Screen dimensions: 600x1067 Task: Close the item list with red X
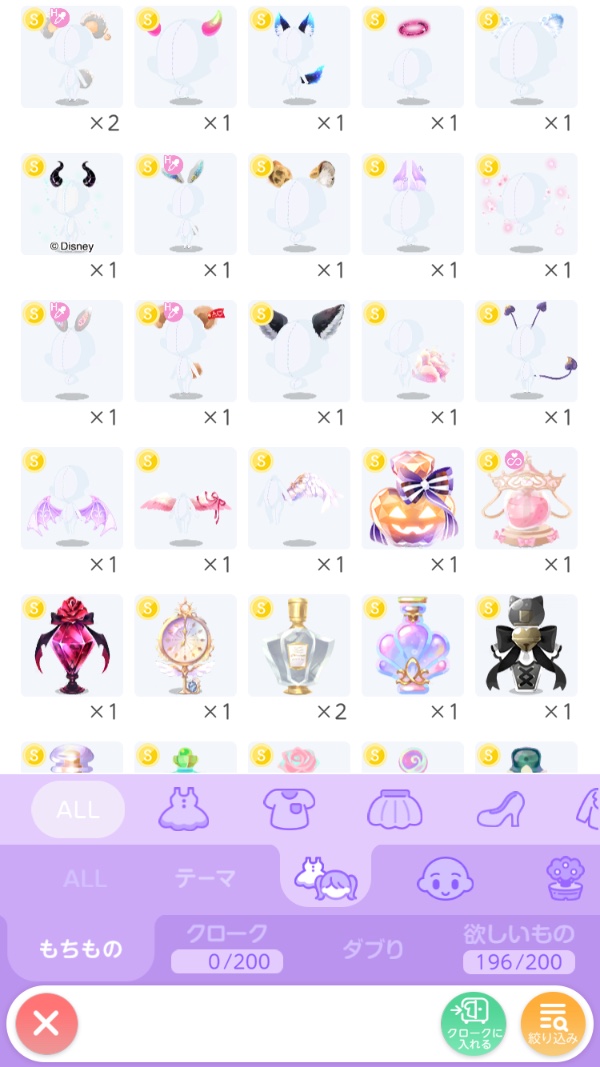coord(46,1023)
